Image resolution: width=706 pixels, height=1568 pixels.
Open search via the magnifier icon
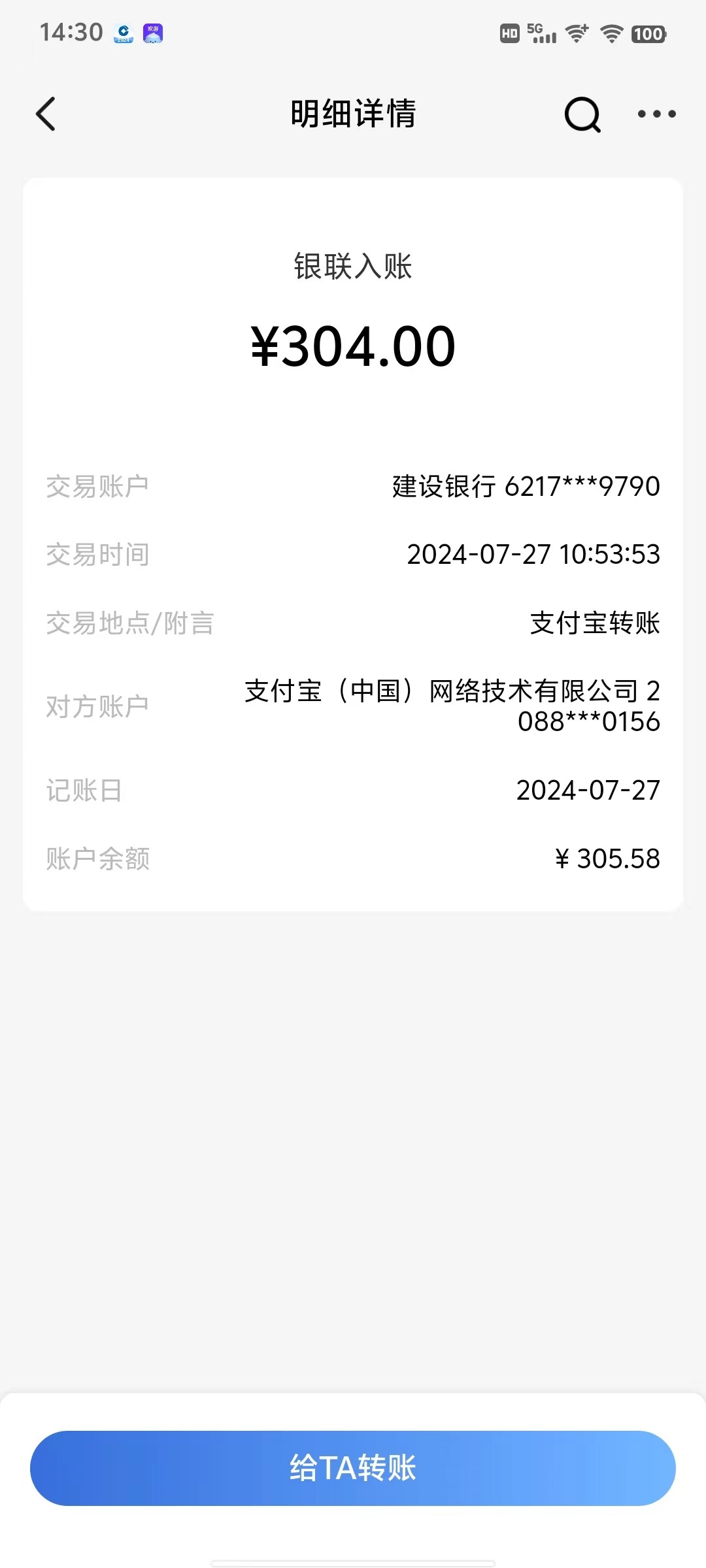(582, 115)
